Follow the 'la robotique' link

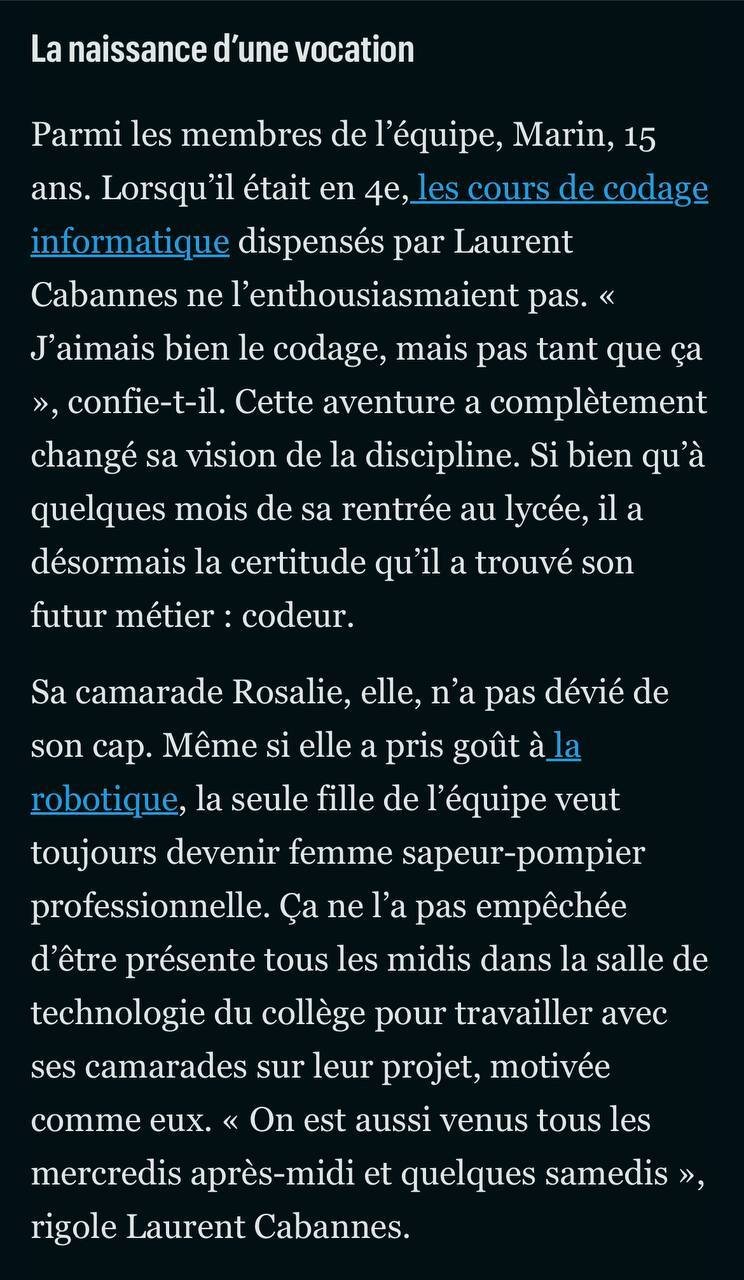pyautogui.click(x=105, y=799)
